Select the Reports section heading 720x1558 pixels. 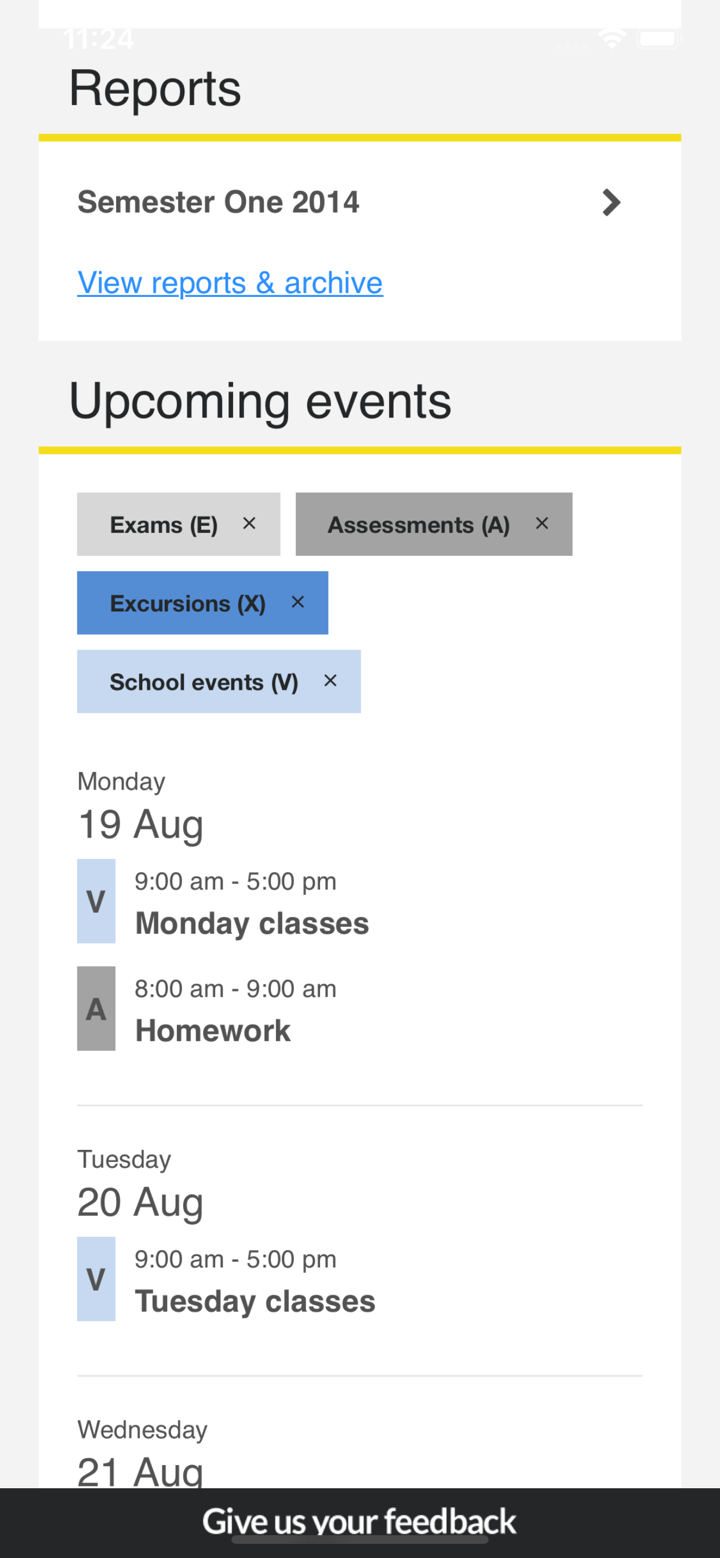point(154,88)
